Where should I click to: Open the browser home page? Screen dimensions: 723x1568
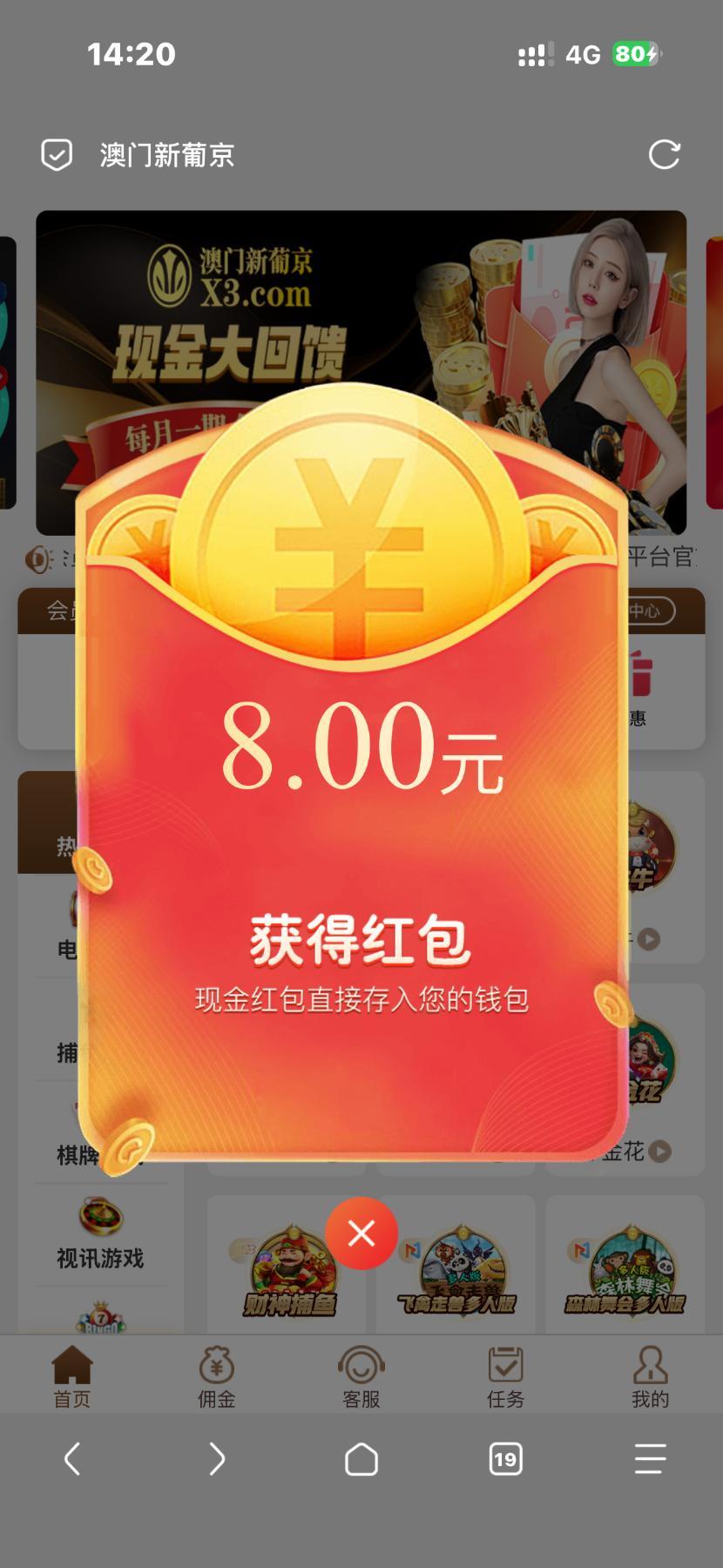click(361, 1458)
